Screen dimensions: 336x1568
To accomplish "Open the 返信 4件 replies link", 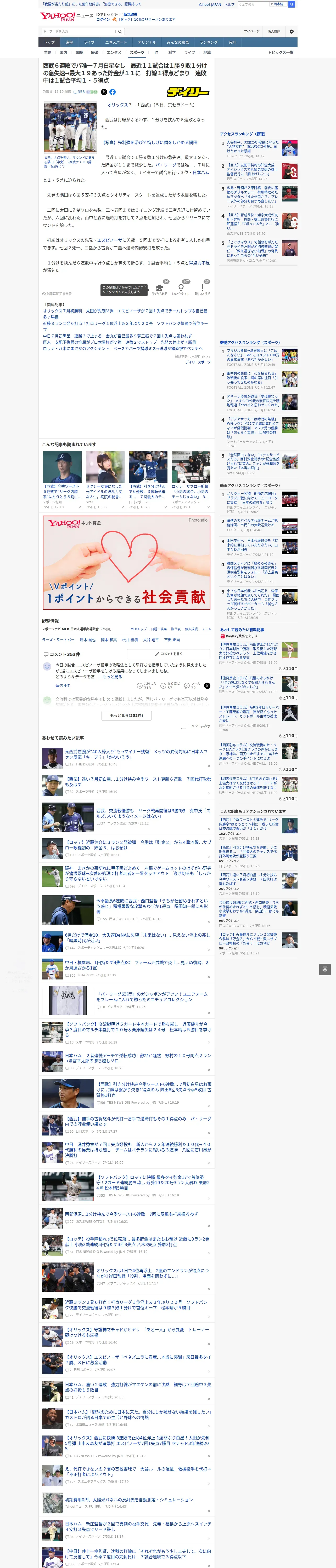I will pyautogui.click(x=62, y=685).
